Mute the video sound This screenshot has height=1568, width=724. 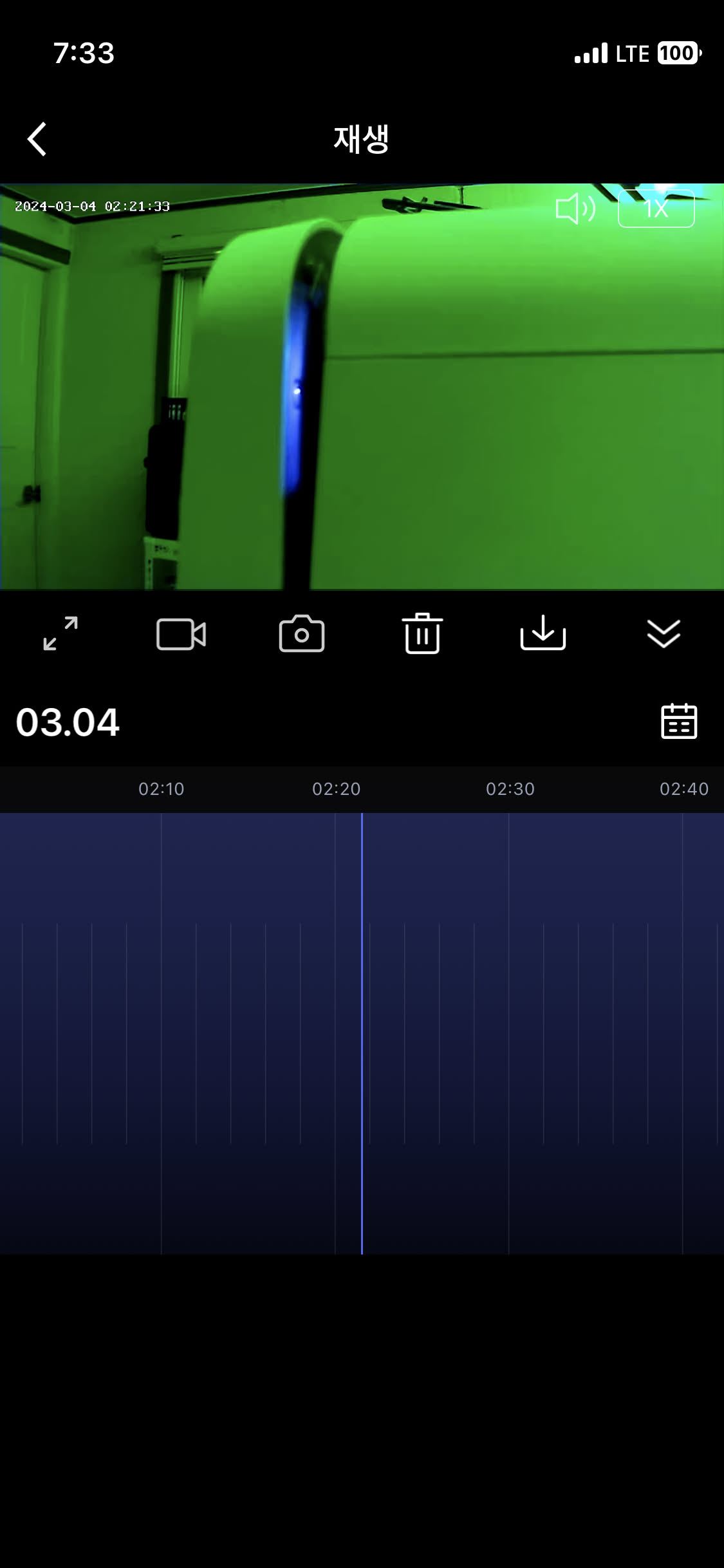point(575,209)
